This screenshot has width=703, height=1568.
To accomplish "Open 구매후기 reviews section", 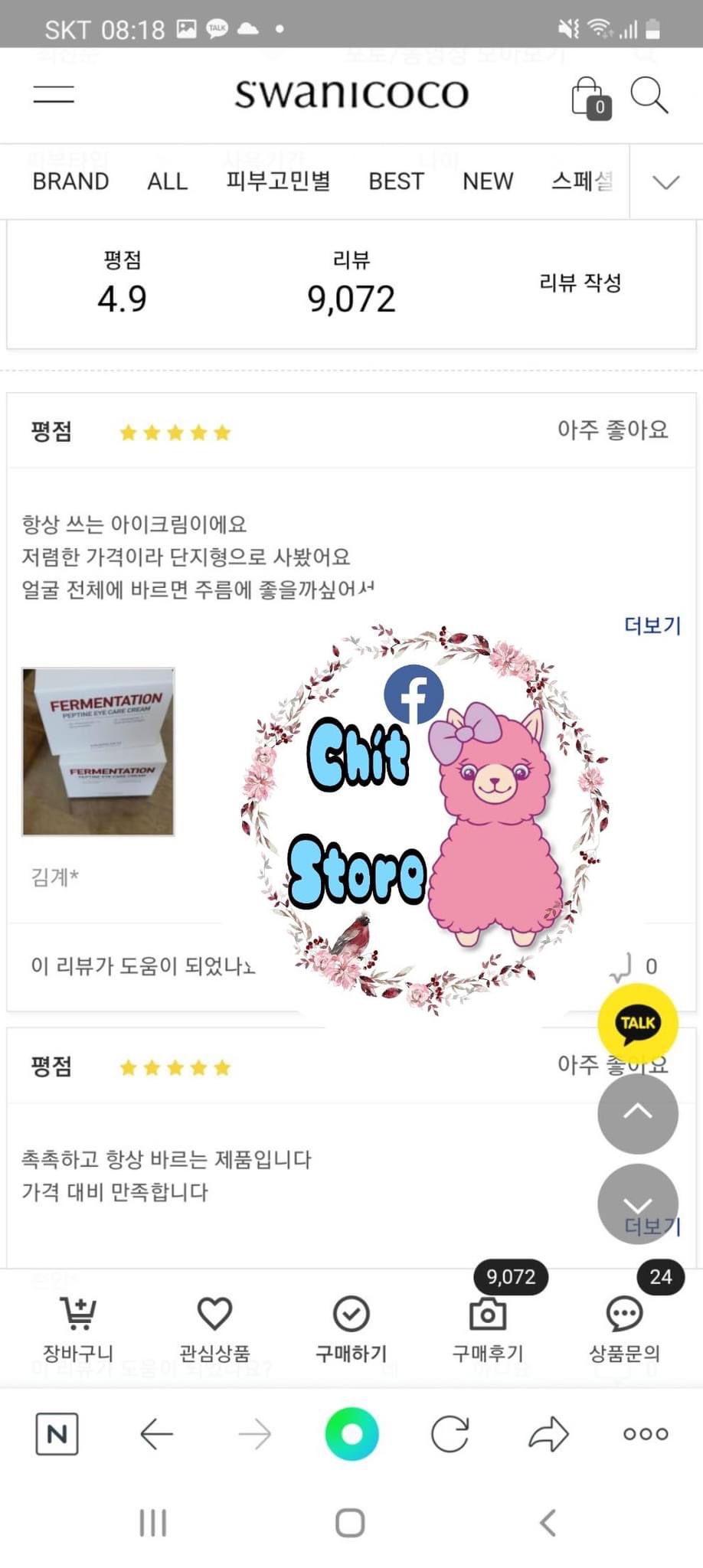I will coord(488,1330).
